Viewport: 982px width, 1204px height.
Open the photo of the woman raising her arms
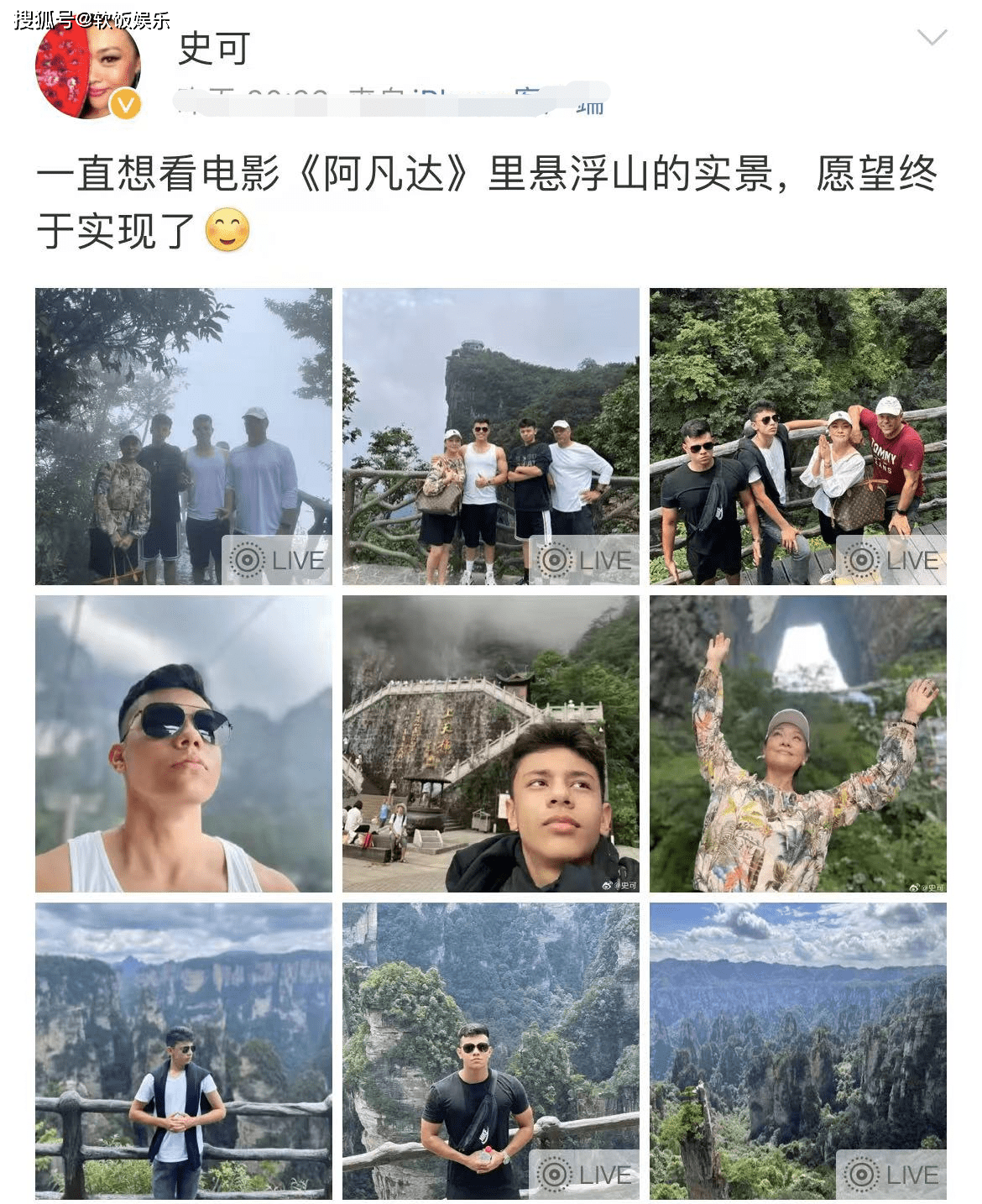(x=797, y=743)
